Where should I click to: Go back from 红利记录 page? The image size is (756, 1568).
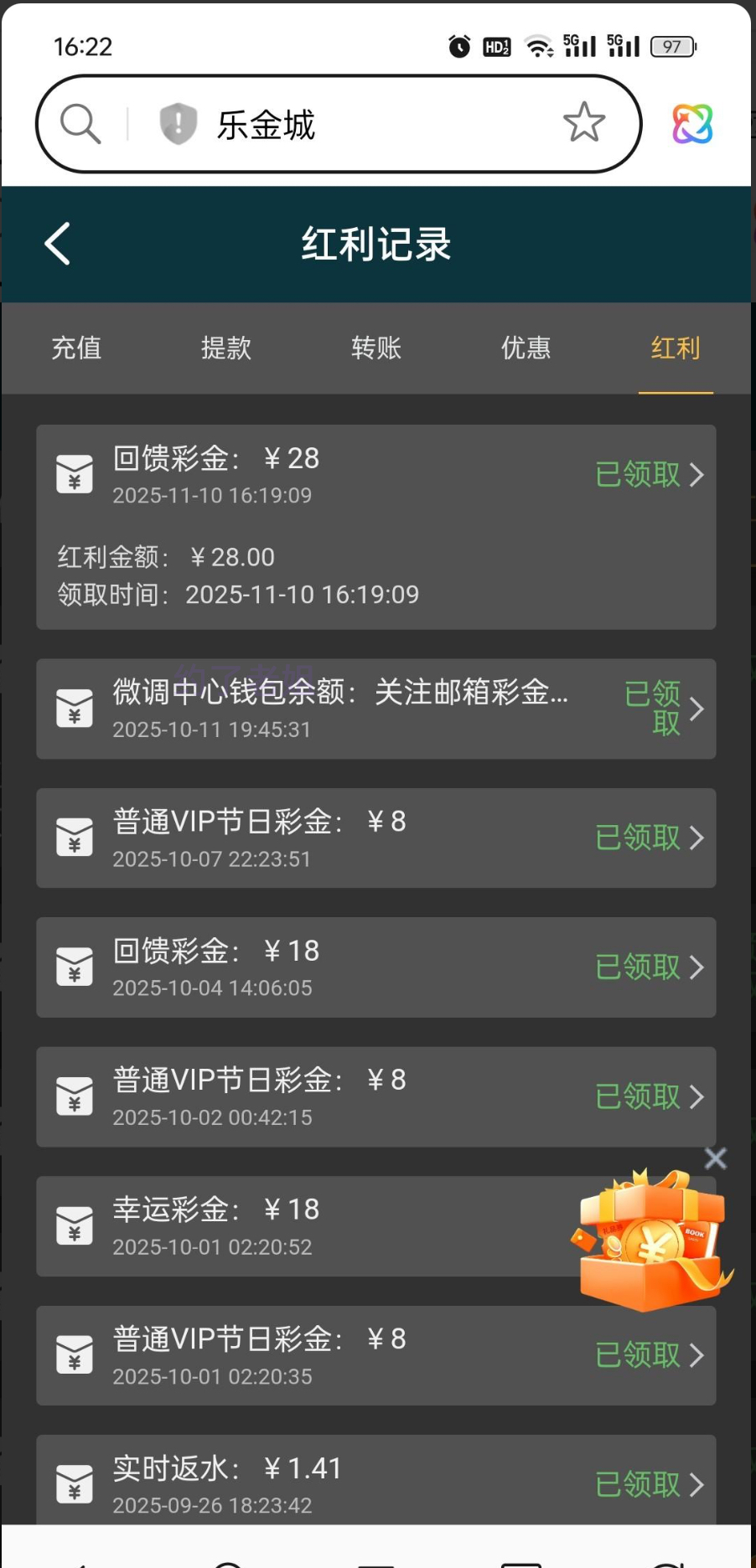pyautogui.click(x=57, y=245)
